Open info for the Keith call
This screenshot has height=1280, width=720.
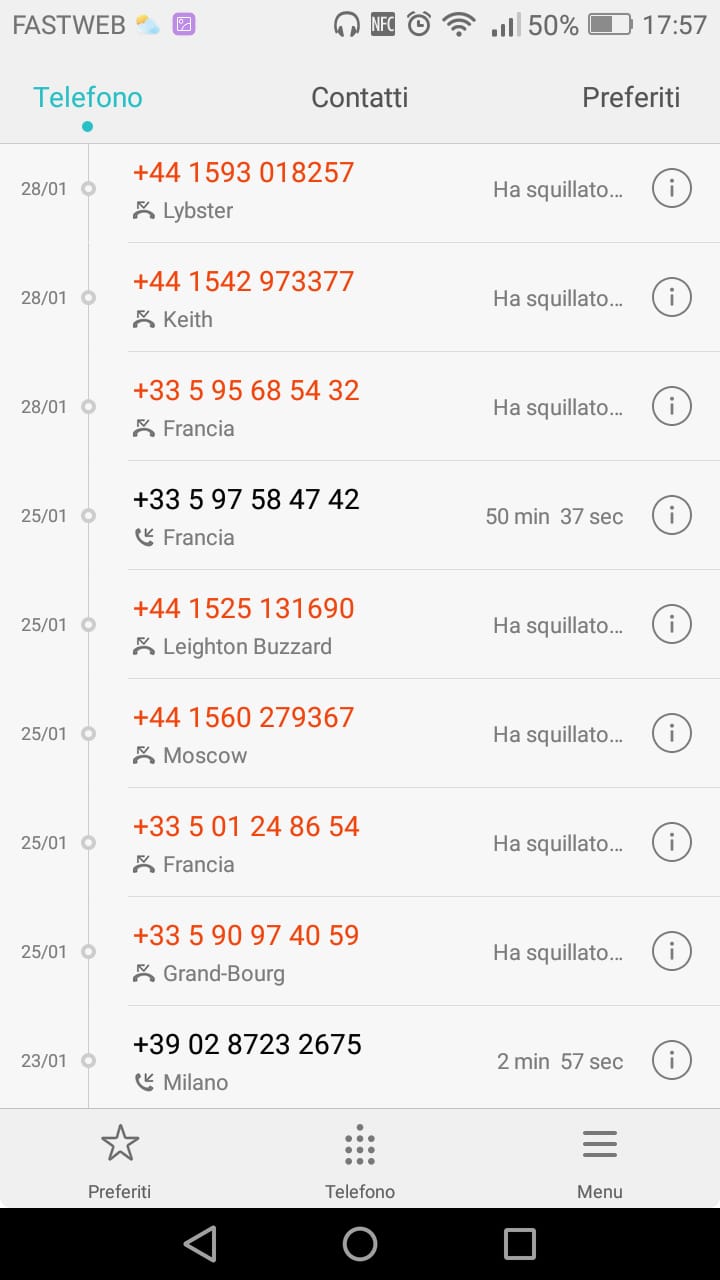(x=671, y=297)
